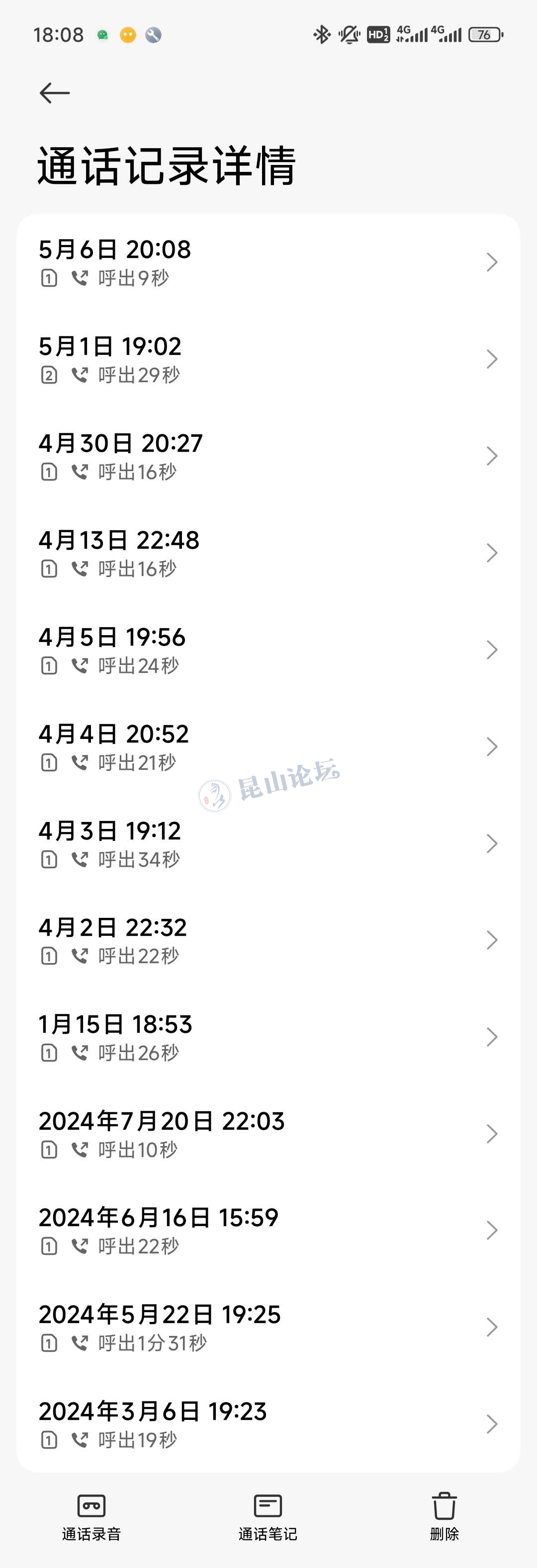This screenshot has width=537, height=1568.
Task: Select the 4月13日 22:48 call entry
Action: (x=268, y=553)
